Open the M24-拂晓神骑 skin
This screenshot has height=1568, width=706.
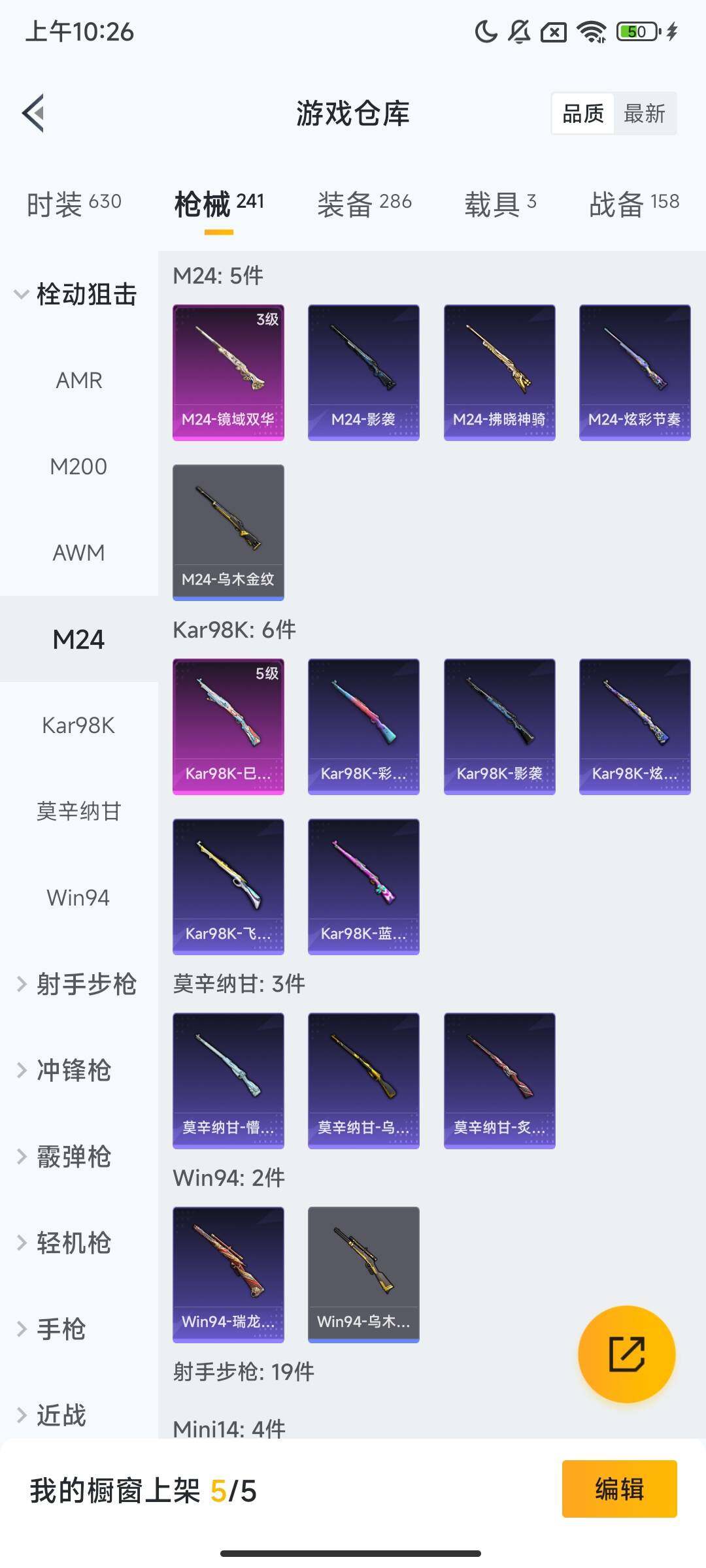pyautogui.click(x=499, y=372)
